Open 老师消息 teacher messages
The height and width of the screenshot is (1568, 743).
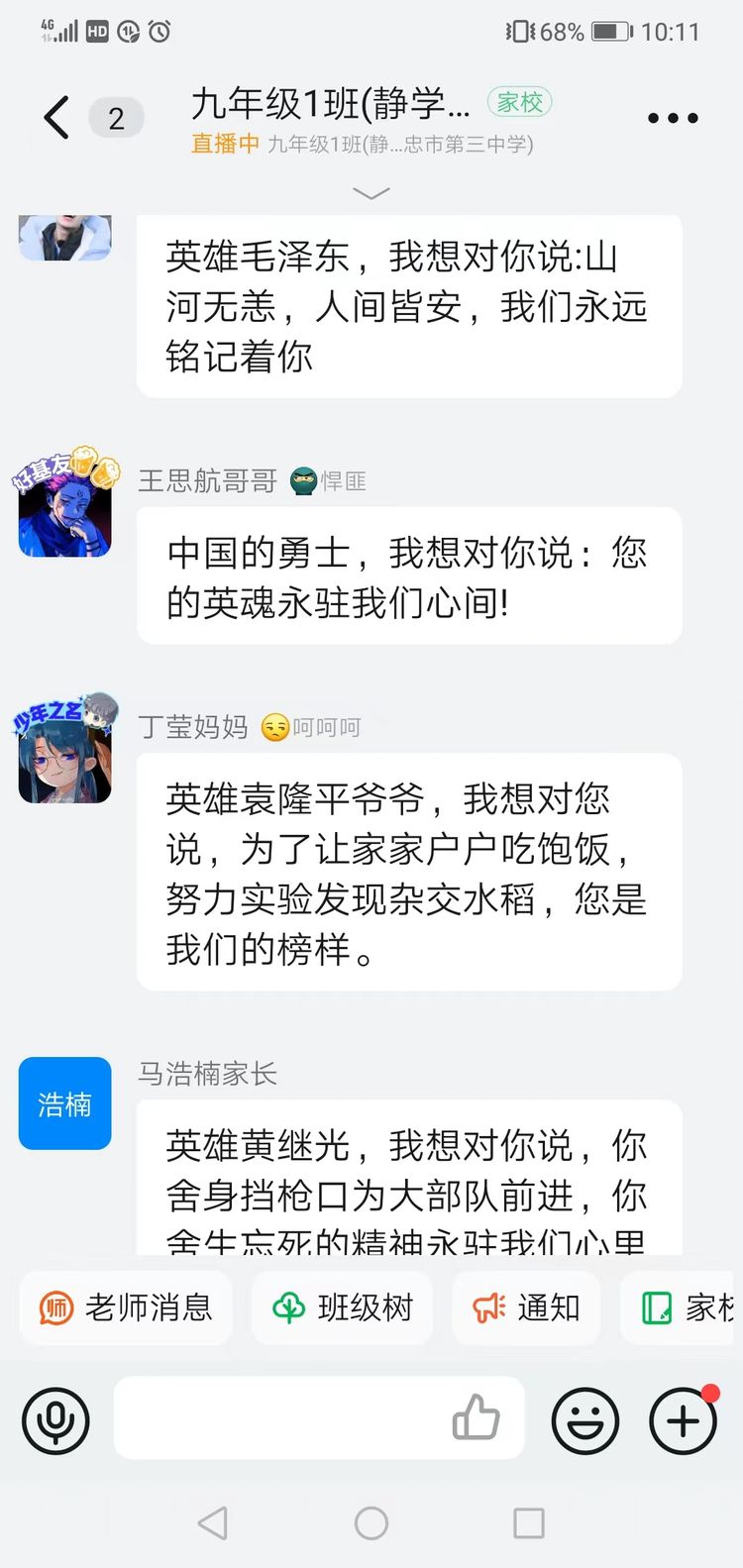click(126, 1308)
